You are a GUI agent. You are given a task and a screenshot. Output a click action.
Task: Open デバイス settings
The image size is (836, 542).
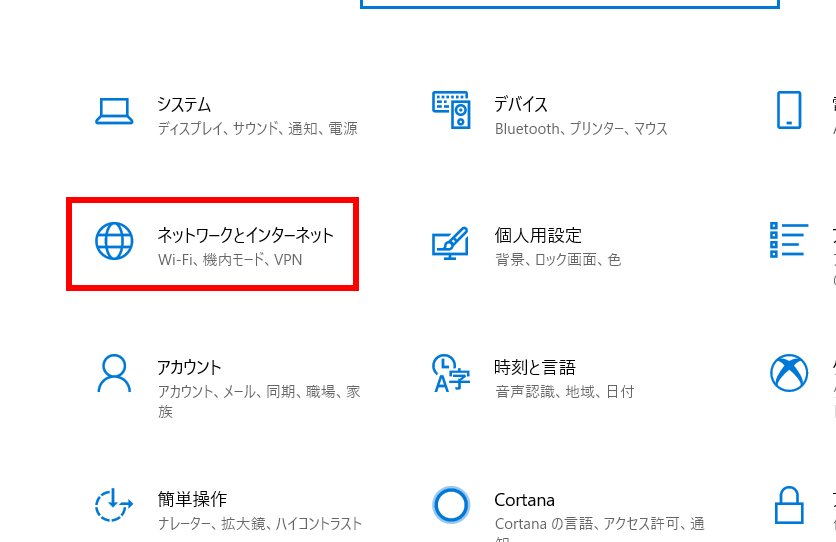click(549, 116)
